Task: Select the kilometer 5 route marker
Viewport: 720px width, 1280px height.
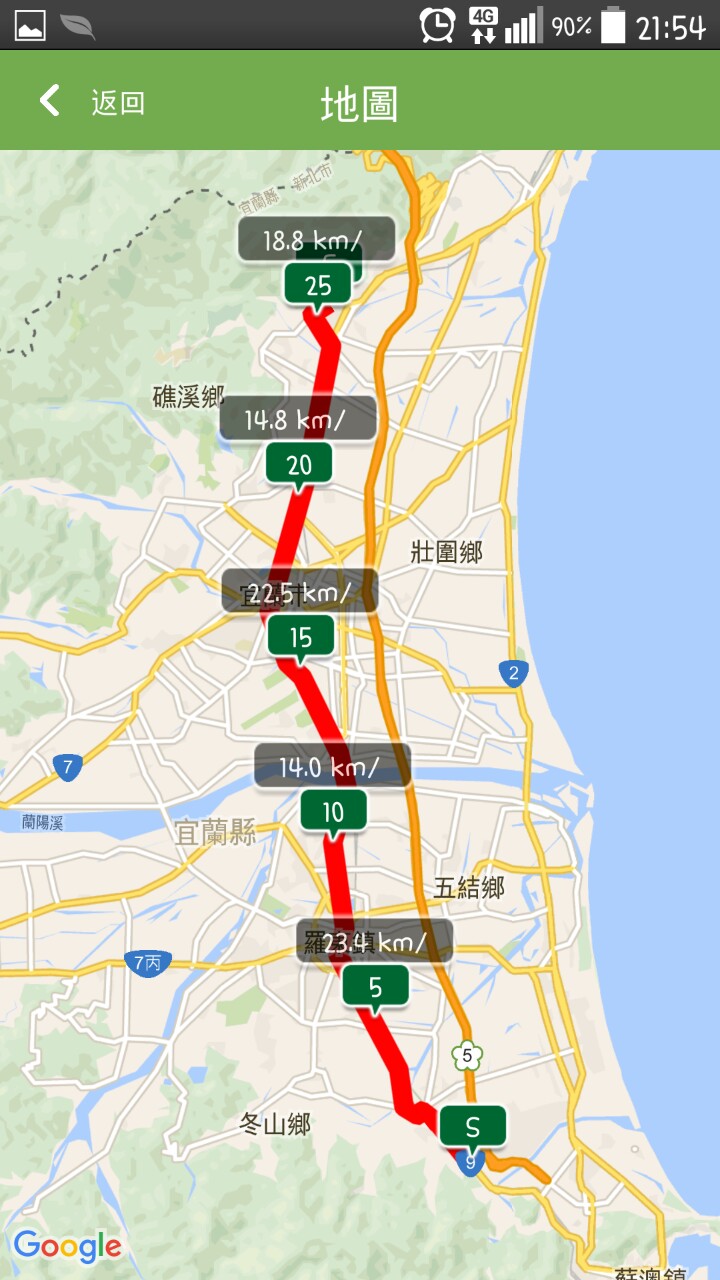Action: point(373,986)
